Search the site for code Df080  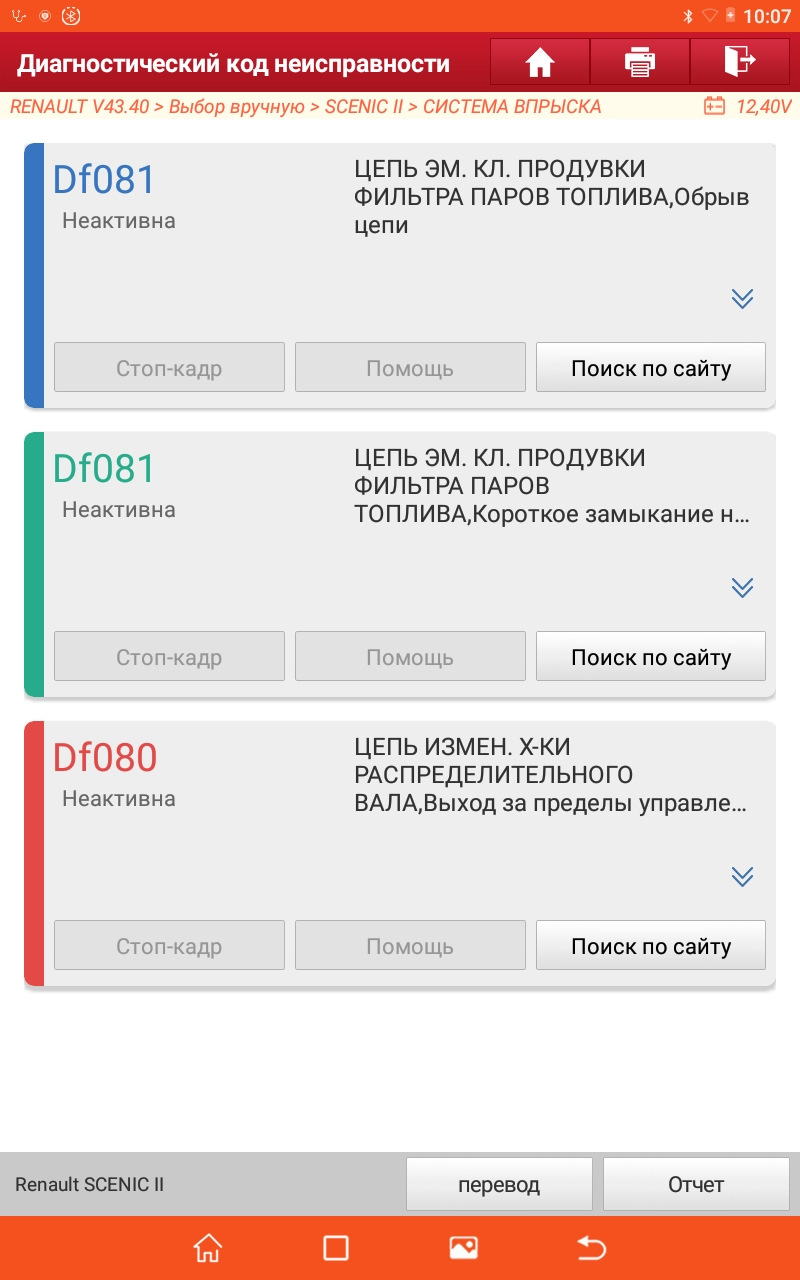651,946
